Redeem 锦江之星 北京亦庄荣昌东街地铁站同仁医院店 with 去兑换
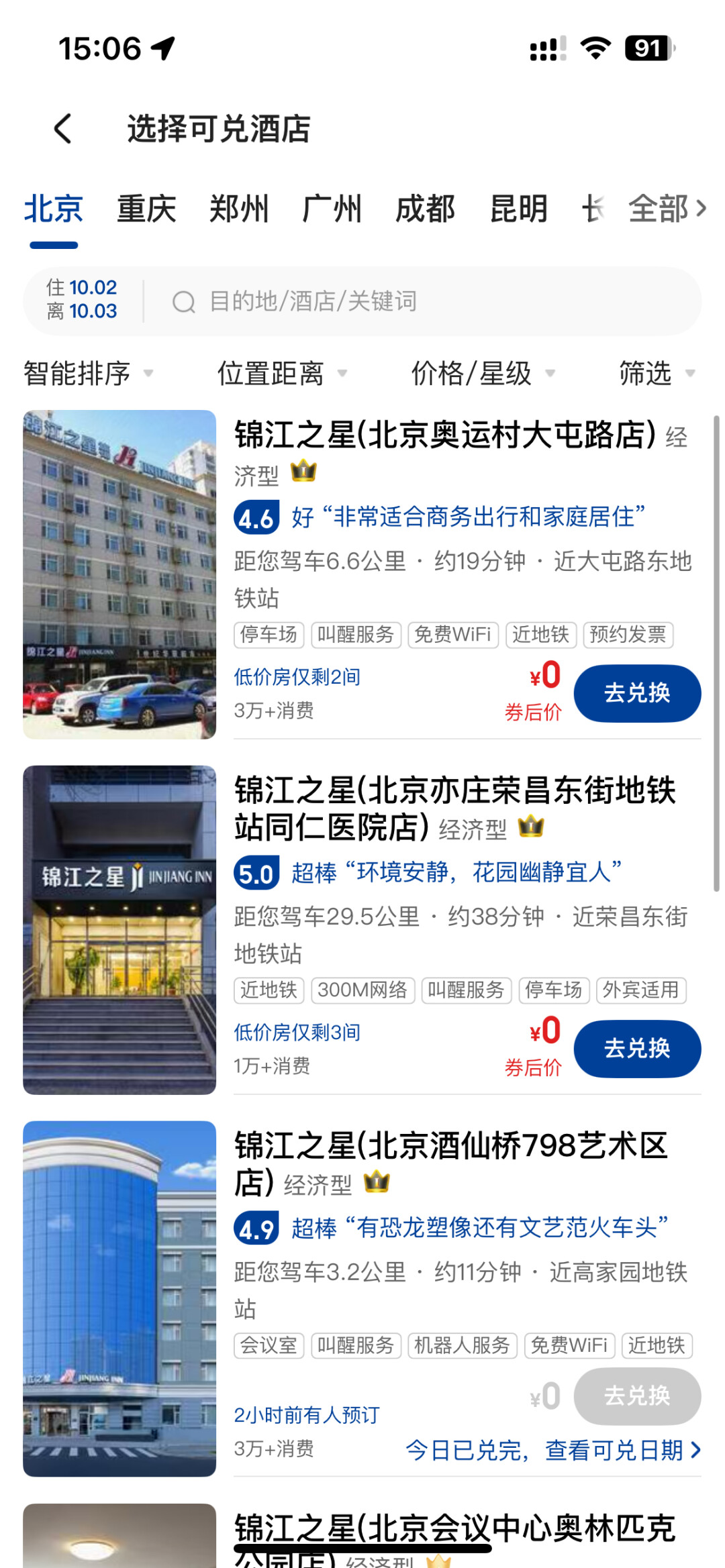 coord(637,1049)
